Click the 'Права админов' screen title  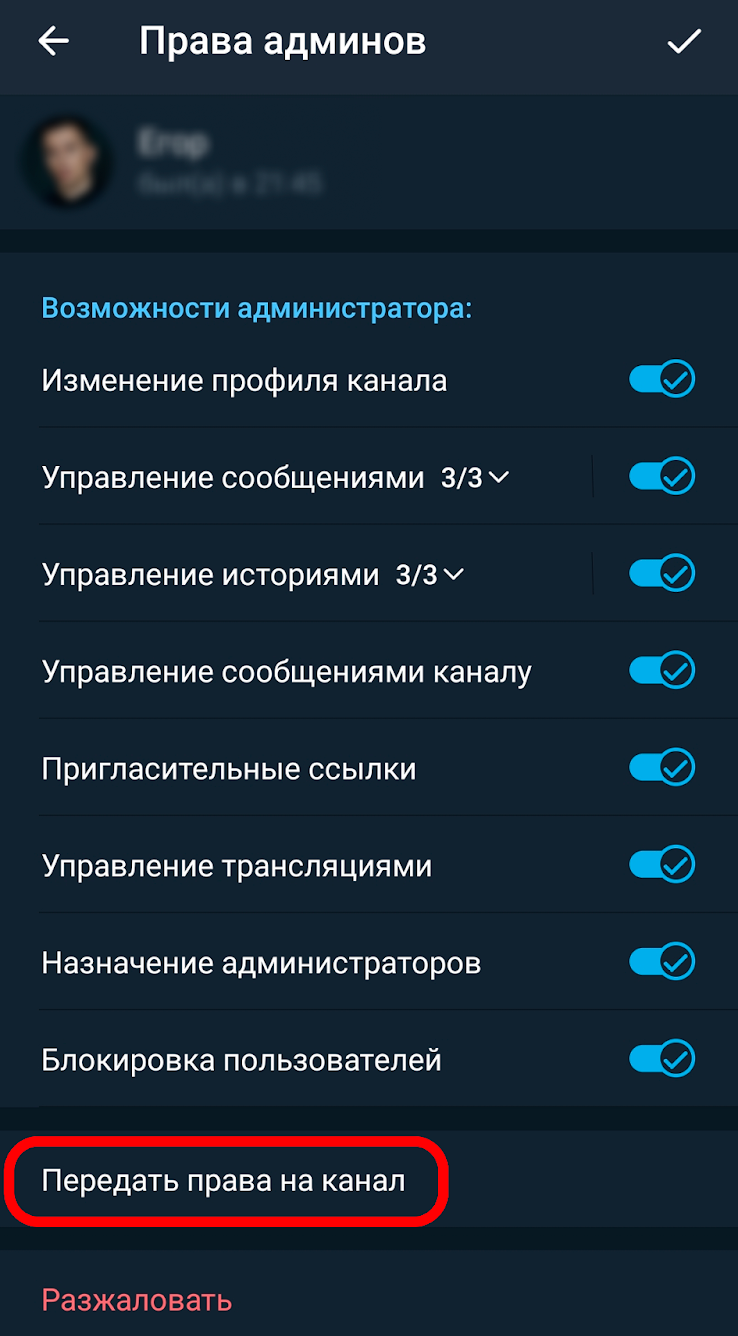click(281, 42)
